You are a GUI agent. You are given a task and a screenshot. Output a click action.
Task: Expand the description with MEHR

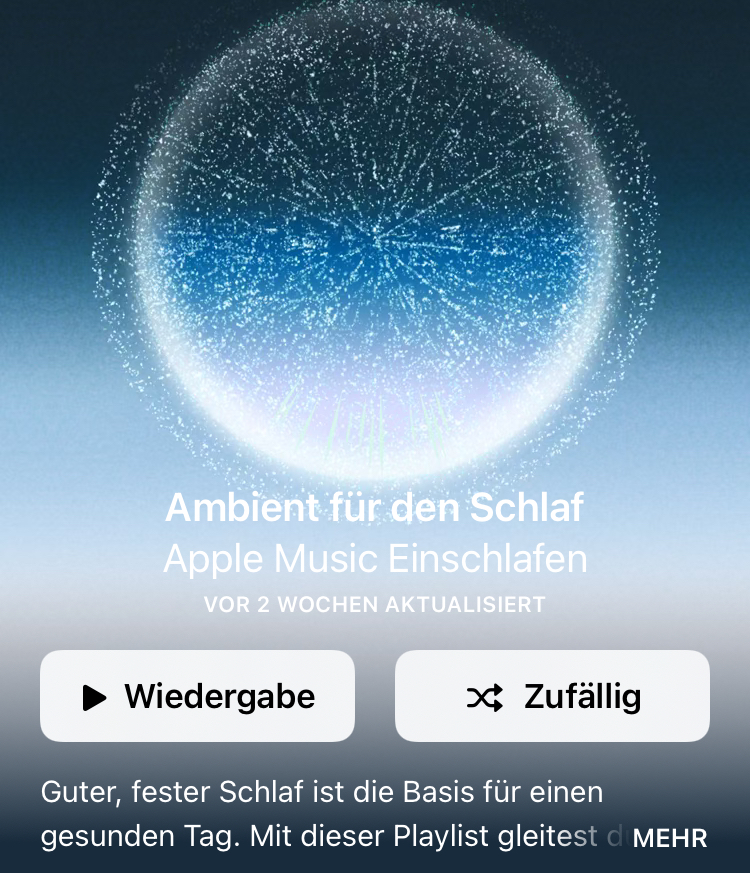click(x=669, y=838)
